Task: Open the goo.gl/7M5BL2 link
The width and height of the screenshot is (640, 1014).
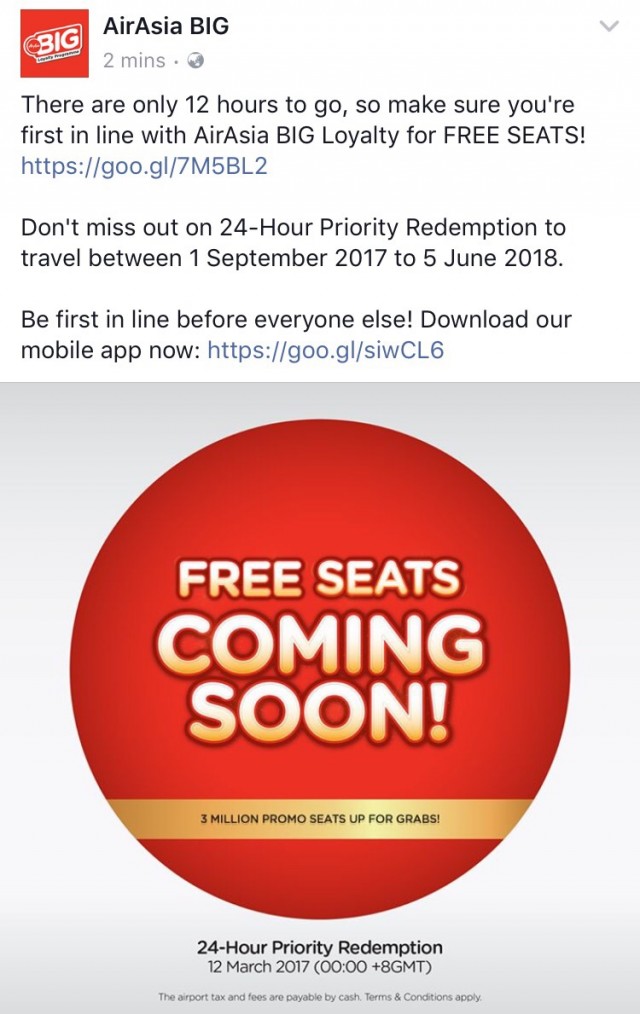Action: point(144,166)
